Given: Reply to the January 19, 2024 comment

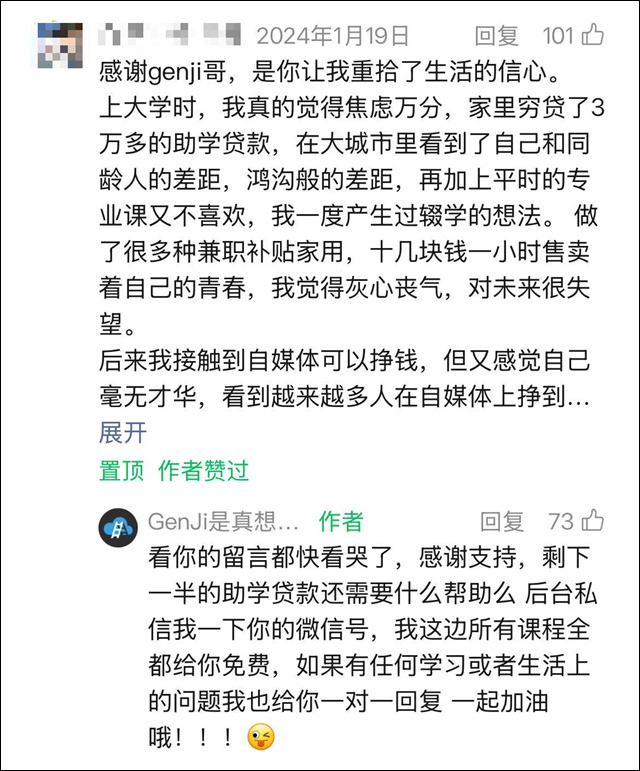Looking at the screenshot, I should pyautogui.click(x=496, y=37).
